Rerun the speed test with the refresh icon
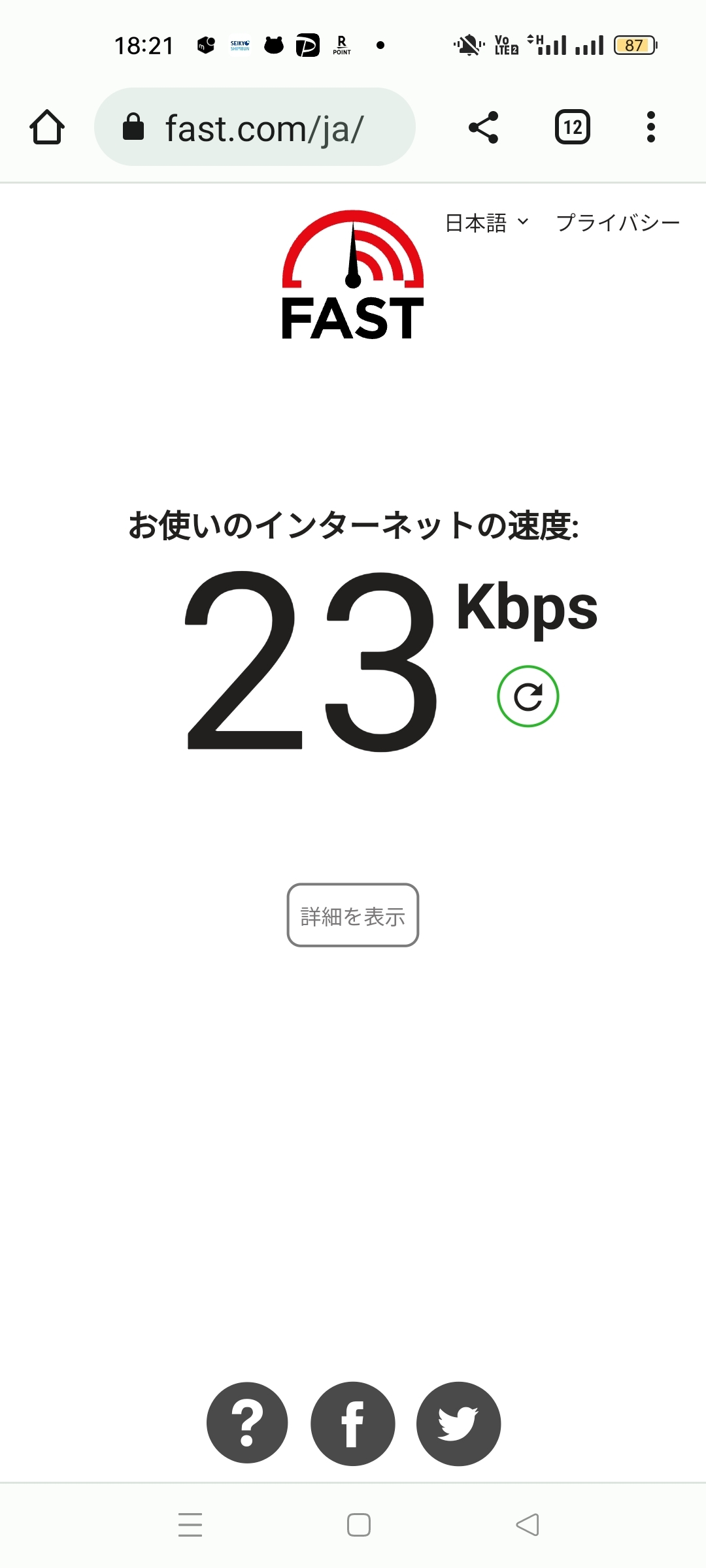This screenshot has height=1568, width=706. click(x=528, y=696)
